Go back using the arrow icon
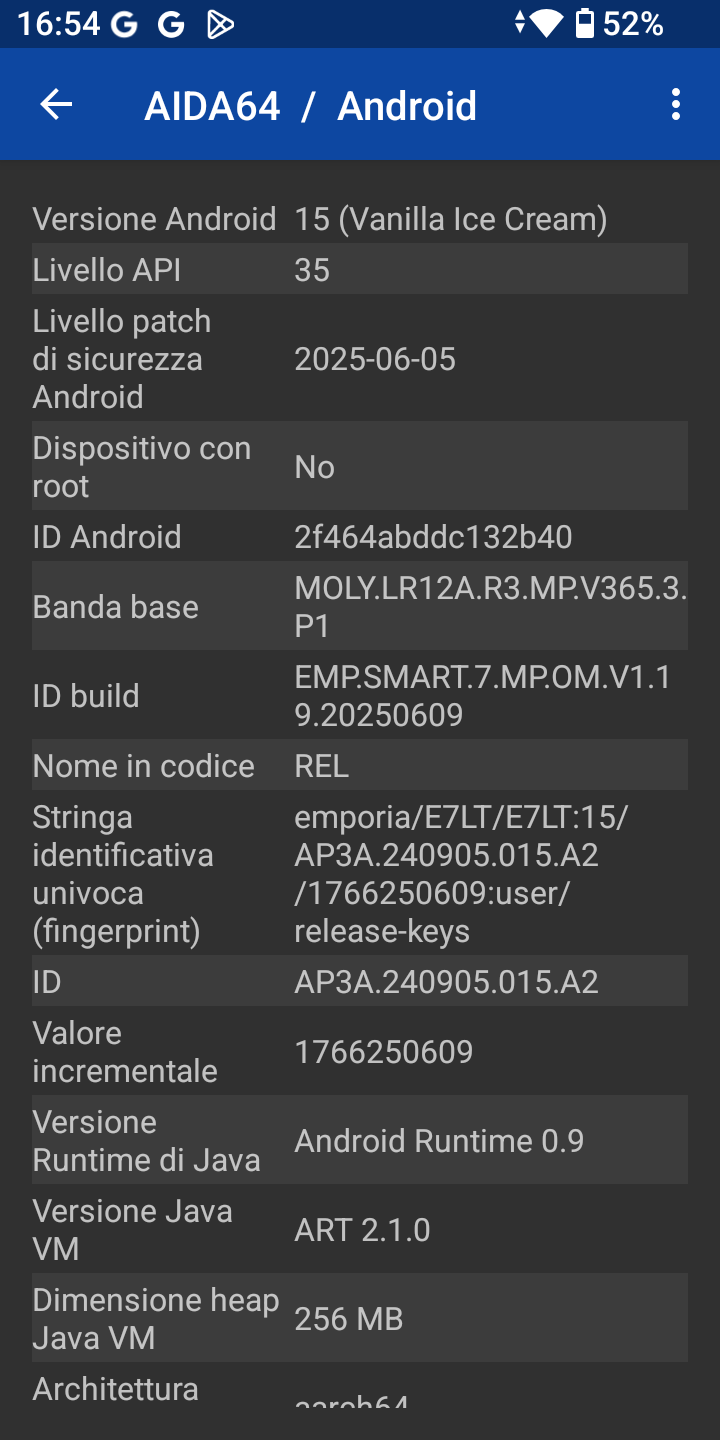Image resolution: width=720 pixels, height=1440 pixels. click(56, 105)
